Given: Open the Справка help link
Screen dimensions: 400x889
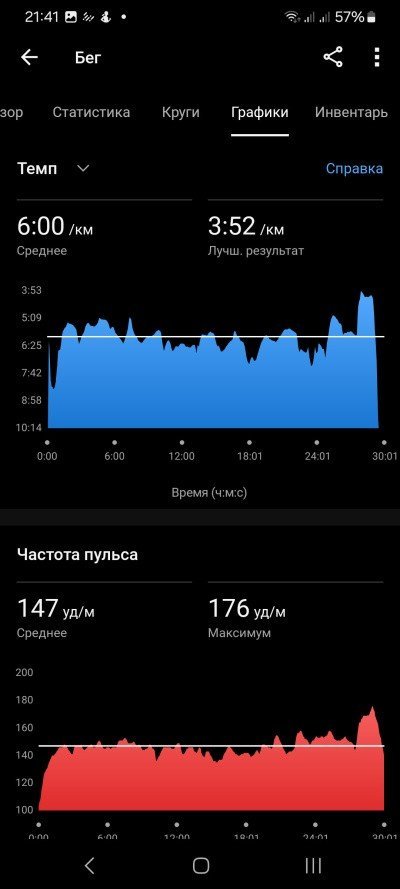Looking at the screenshot, I should [x=354, y=168].
